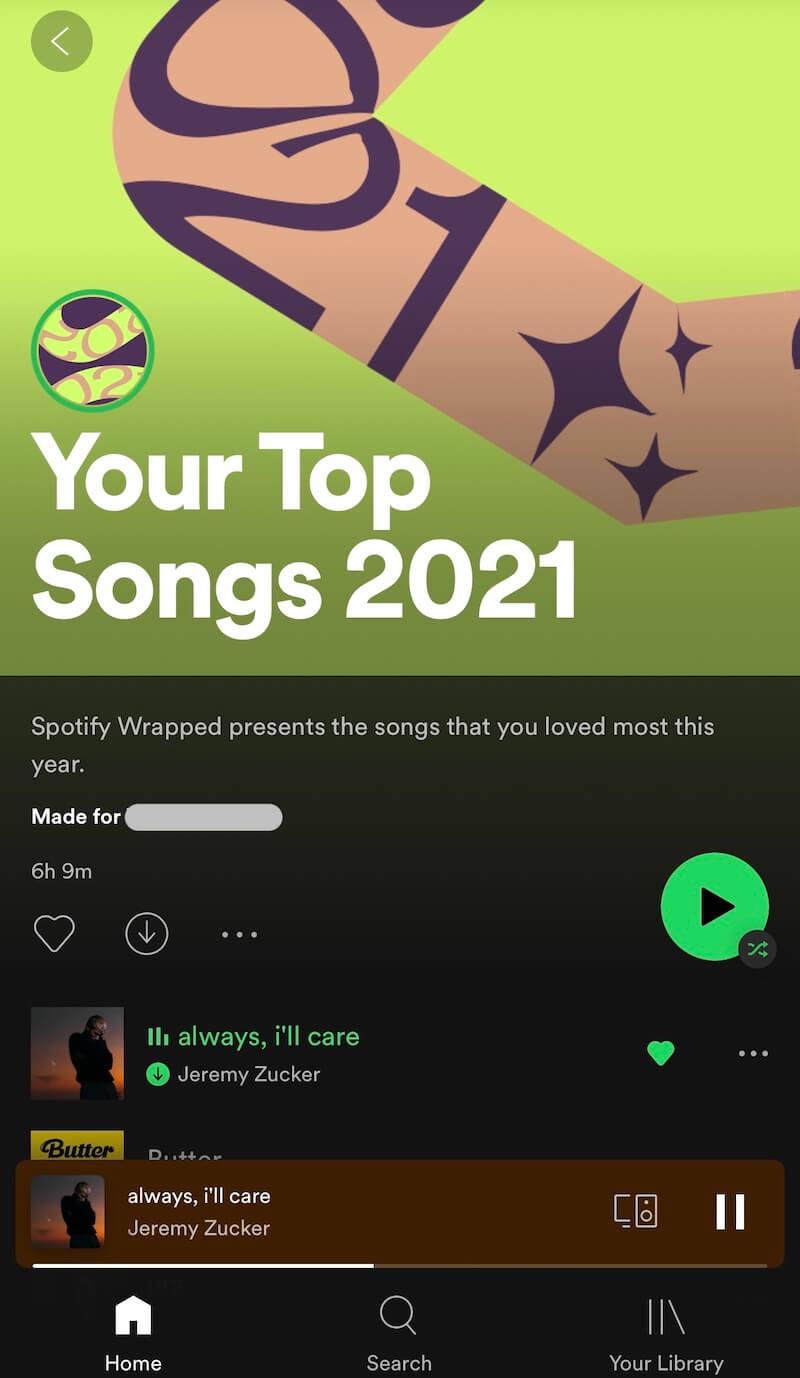Download the playlist for offline listening
The width and height of the screenshot is (800, 1378).
click(147, 934)
